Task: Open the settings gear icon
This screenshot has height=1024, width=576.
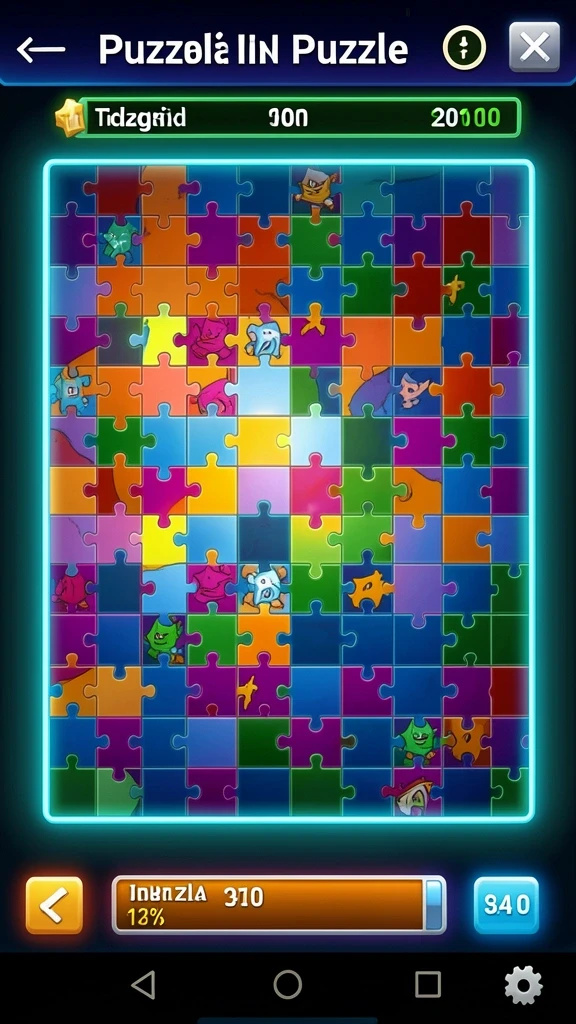Action: coord(523,985)
